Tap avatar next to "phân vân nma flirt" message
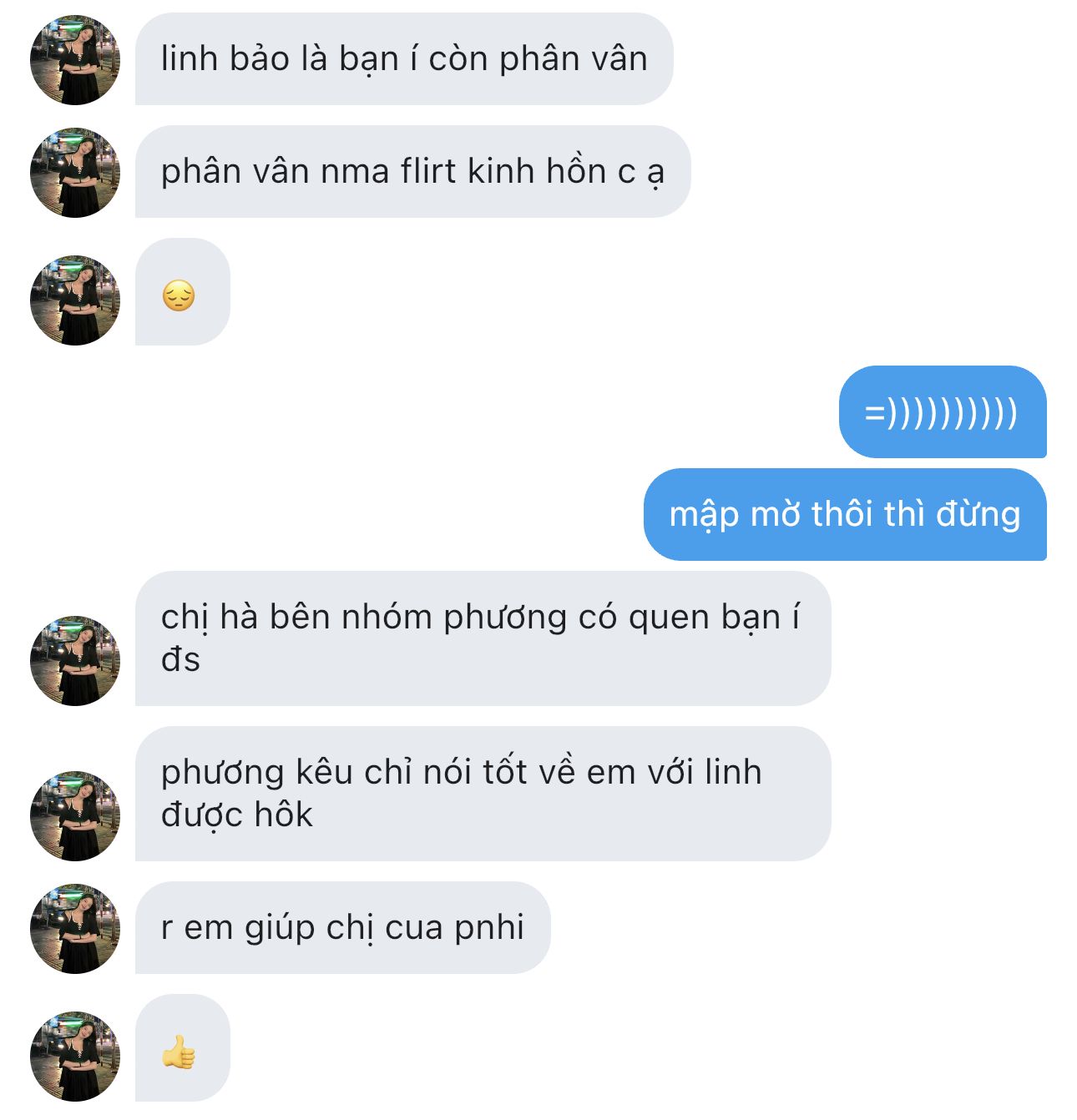 click(x=75, y=173)
